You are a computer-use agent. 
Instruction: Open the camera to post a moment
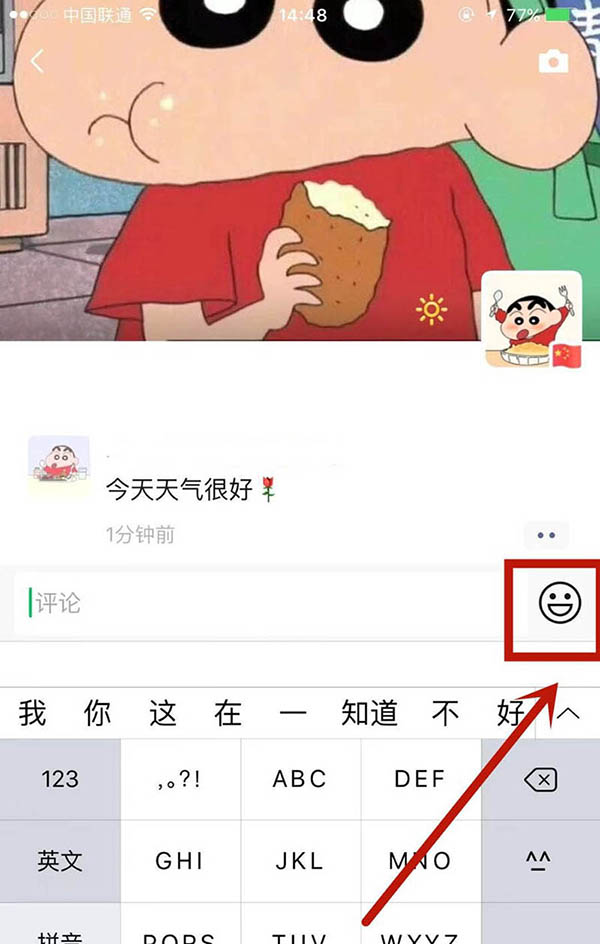(x=553, y=62)
